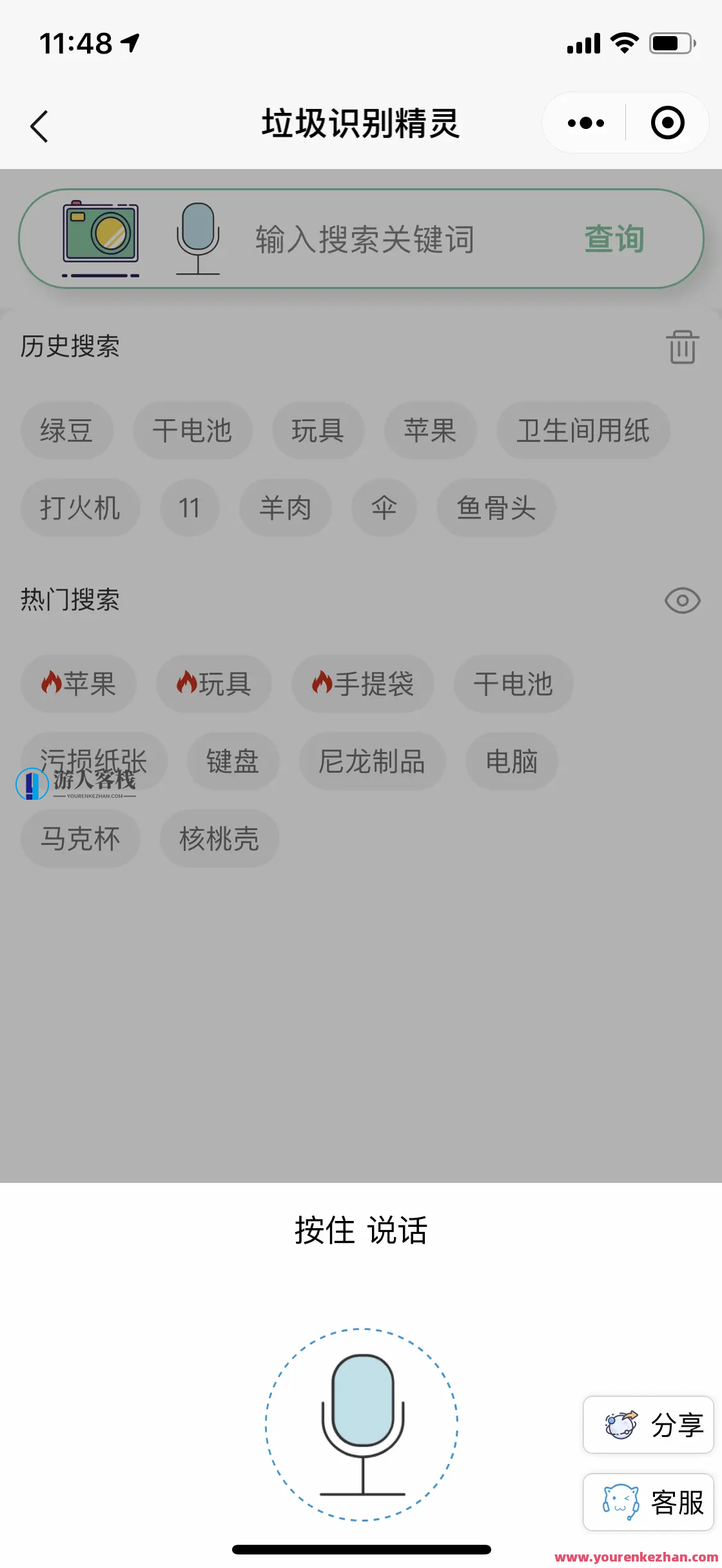This screenshot has width=722, height=1568.
Task: Choose the 鱼骨头 history tag
Action: click(x=496, y=508)
